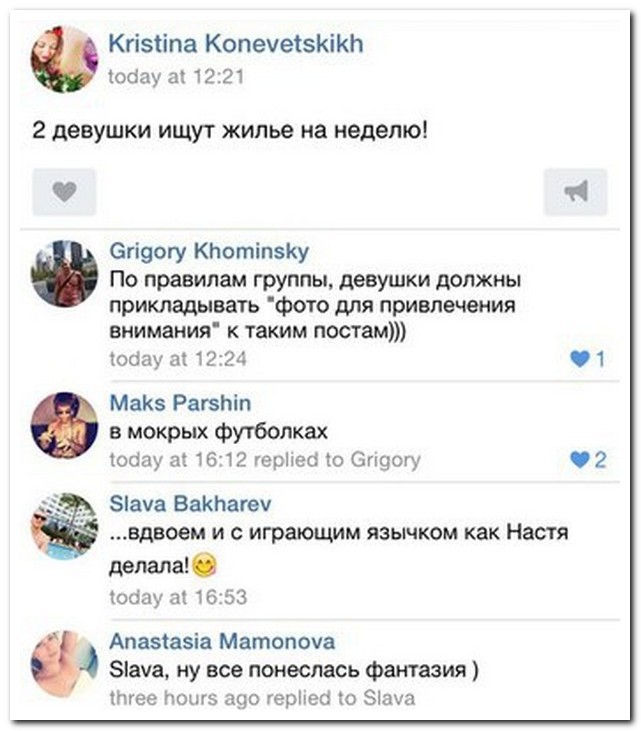Tap Anastasia Mamonova's avatar picture

pos(64,663)
